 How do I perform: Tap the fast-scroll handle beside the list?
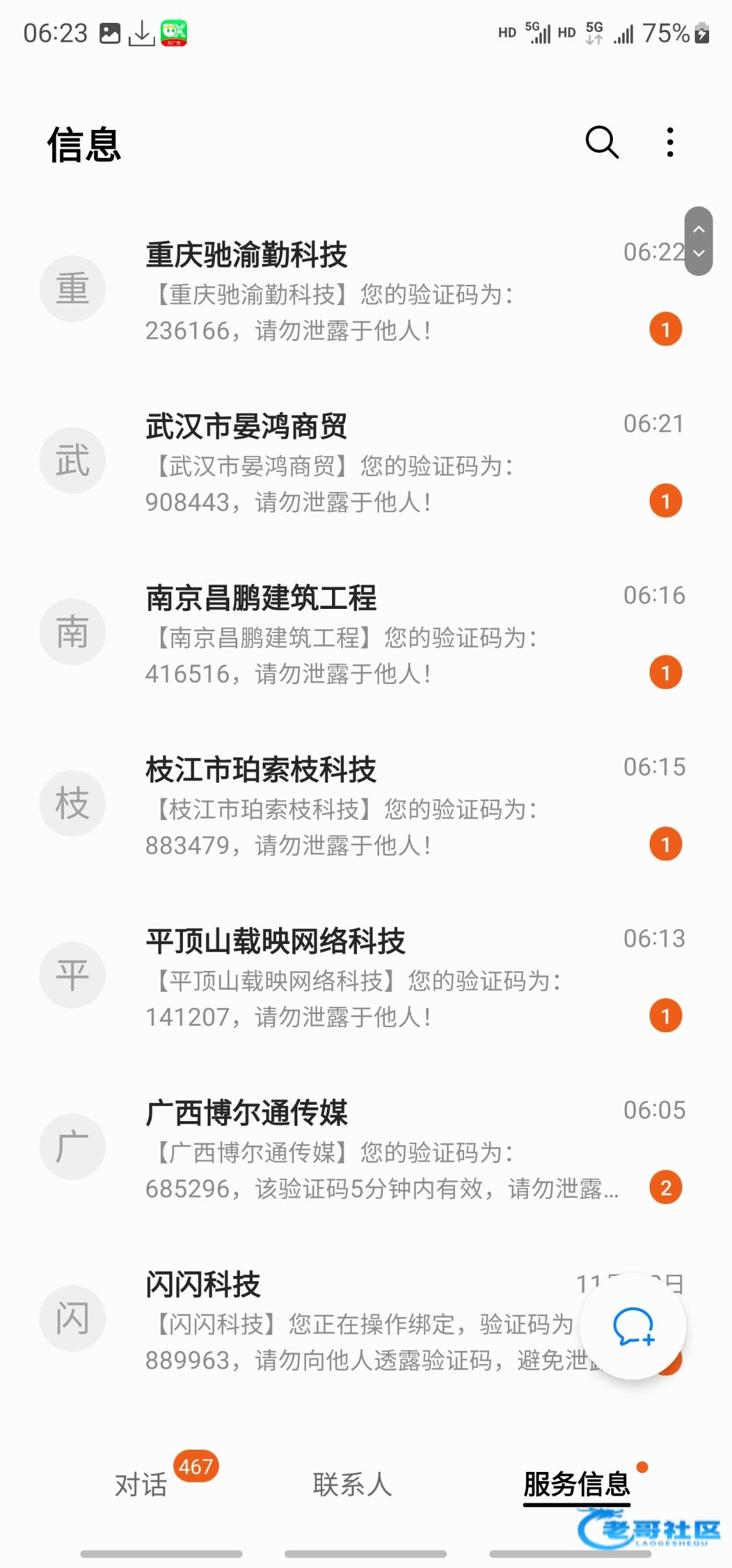point(699,241)
